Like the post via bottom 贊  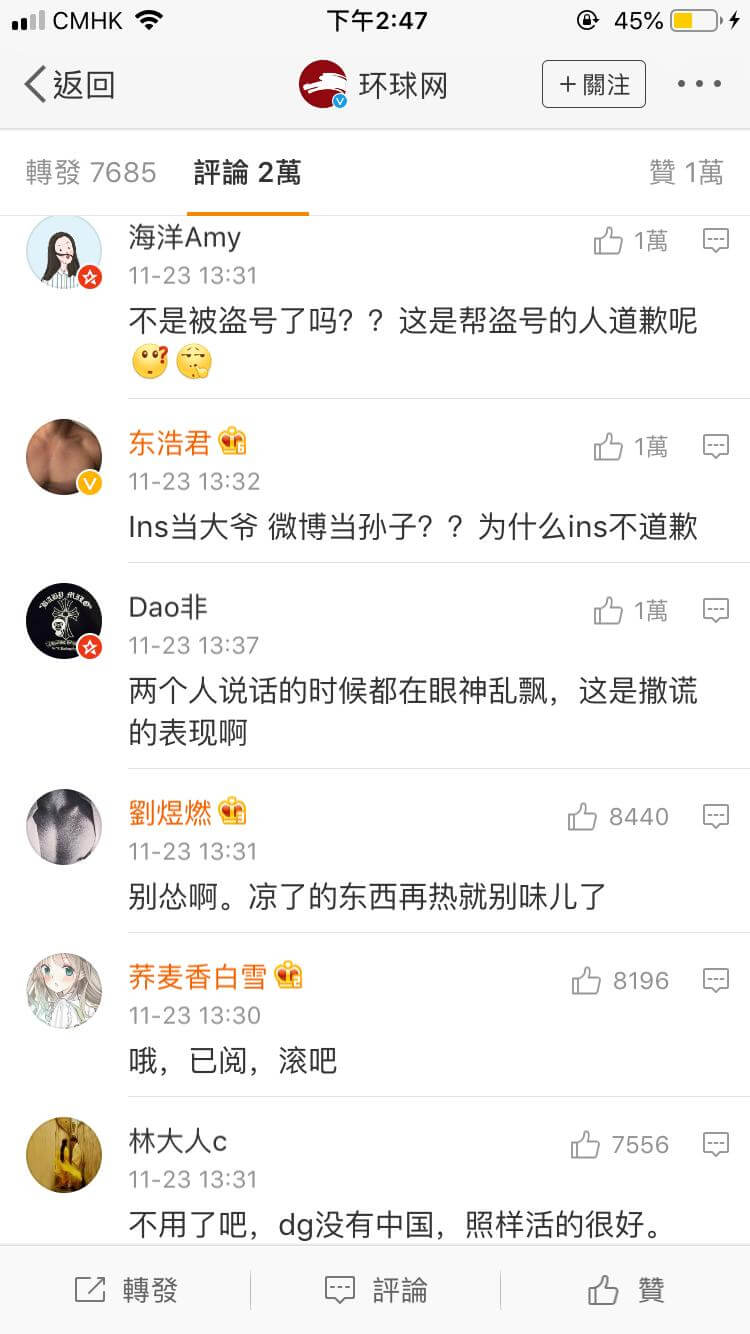point(626,1290)
